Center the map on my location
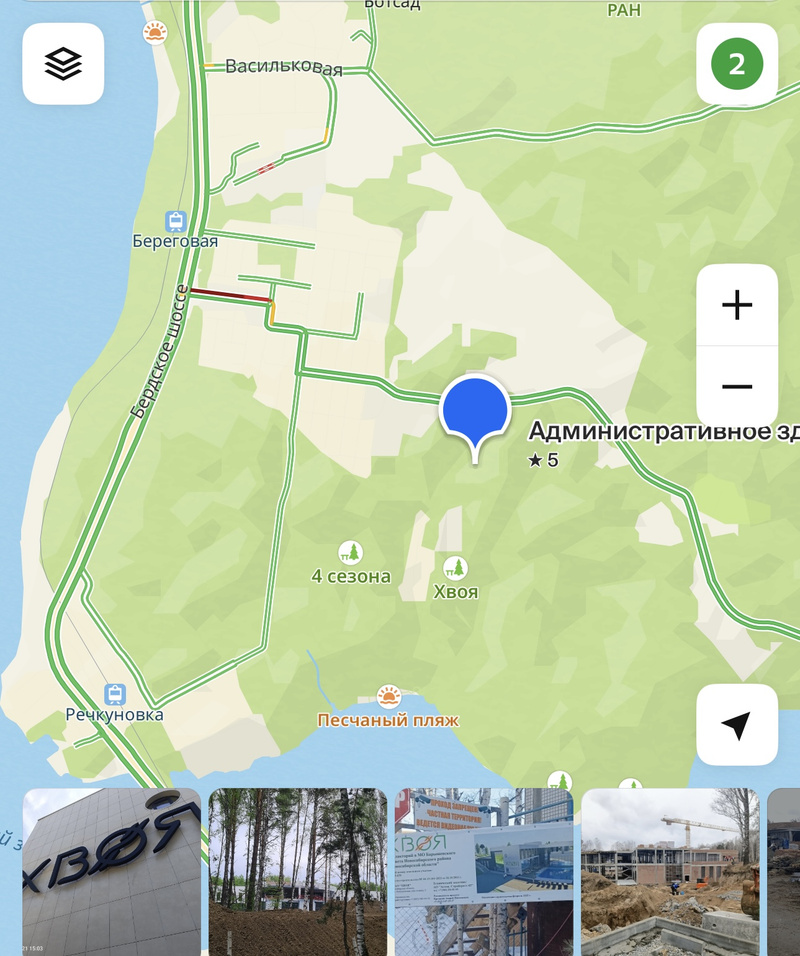This screenshot has height=956, width=800. [x=737, y=725]
